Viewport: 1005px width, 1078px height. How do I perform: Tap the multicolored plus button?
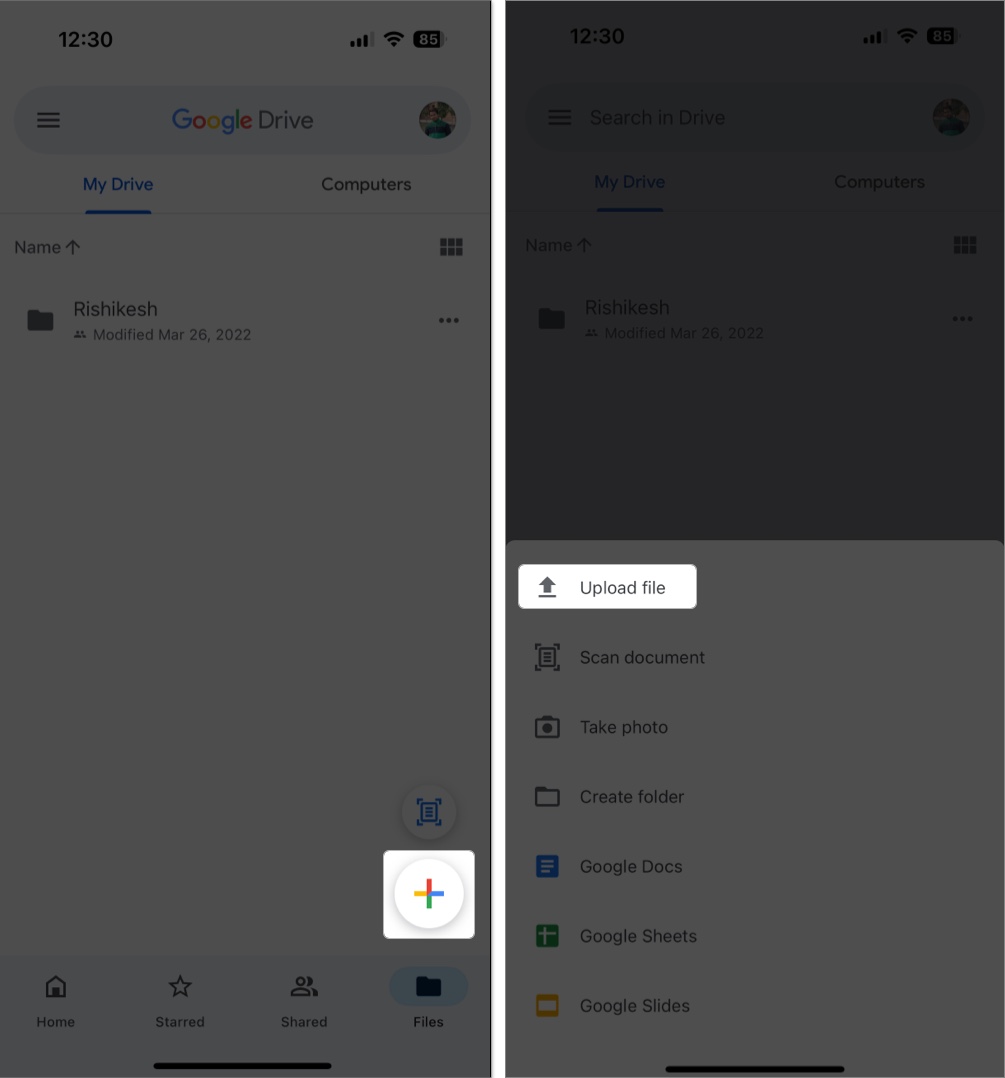pyautogui.click(x=428, y=894)
